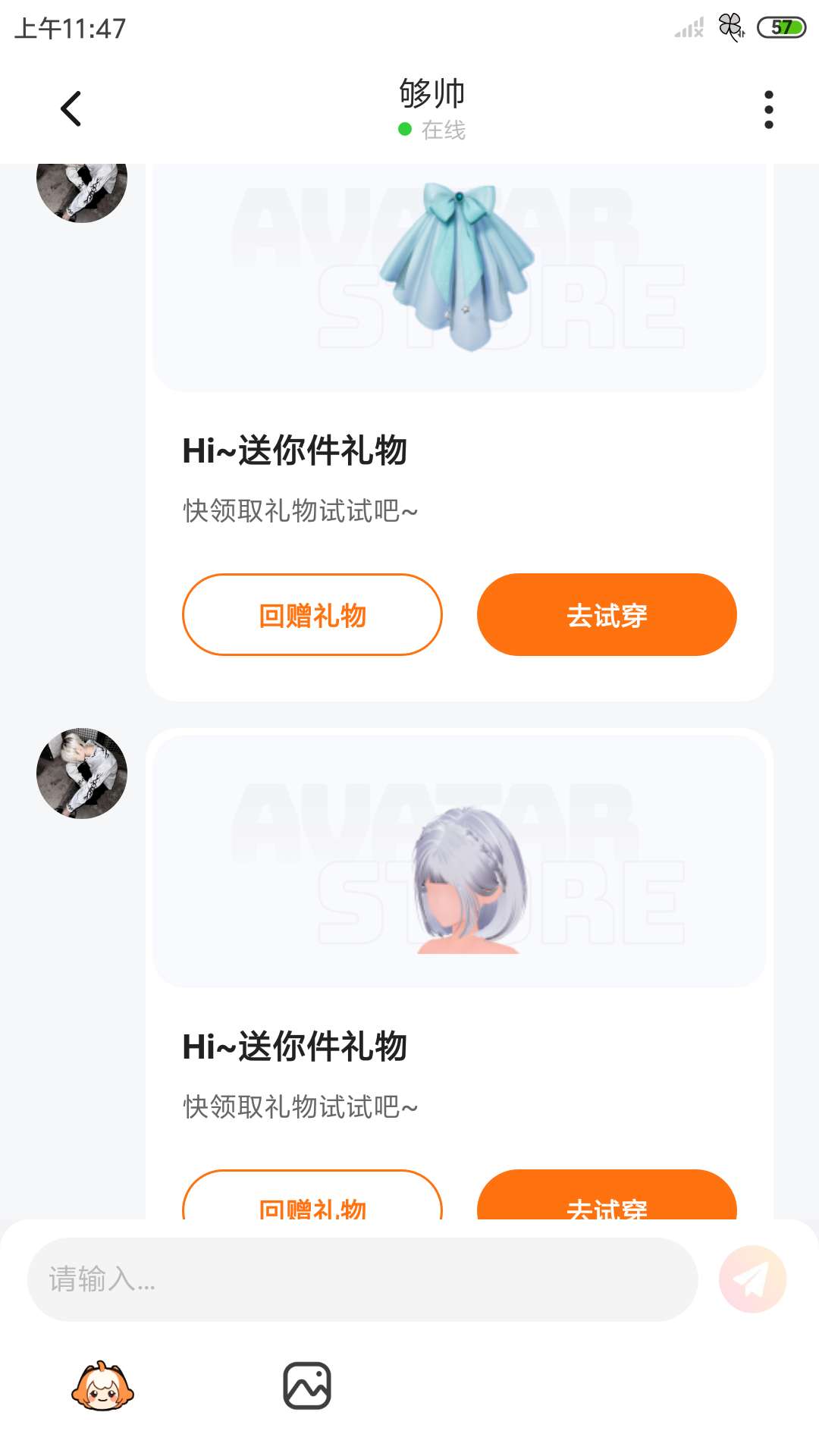Tap 回赠礼物 under the silver hair gift
The image size is (819, 1456).
click(312, 1195)
